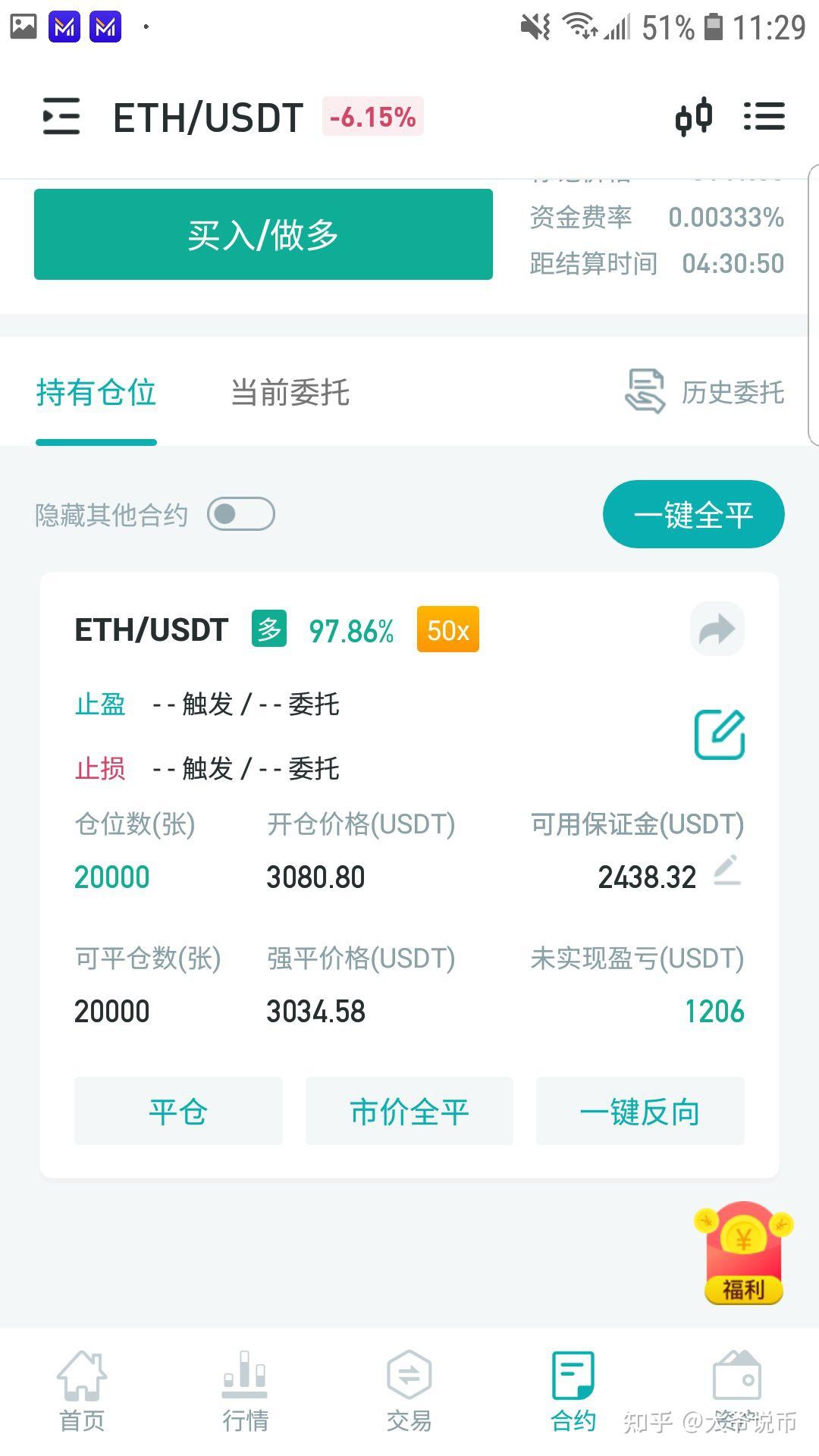Open the 福利 red envelope bonus
Image resolution: width=819 pixels, height=1456 pixels.
pos(743,1253)
